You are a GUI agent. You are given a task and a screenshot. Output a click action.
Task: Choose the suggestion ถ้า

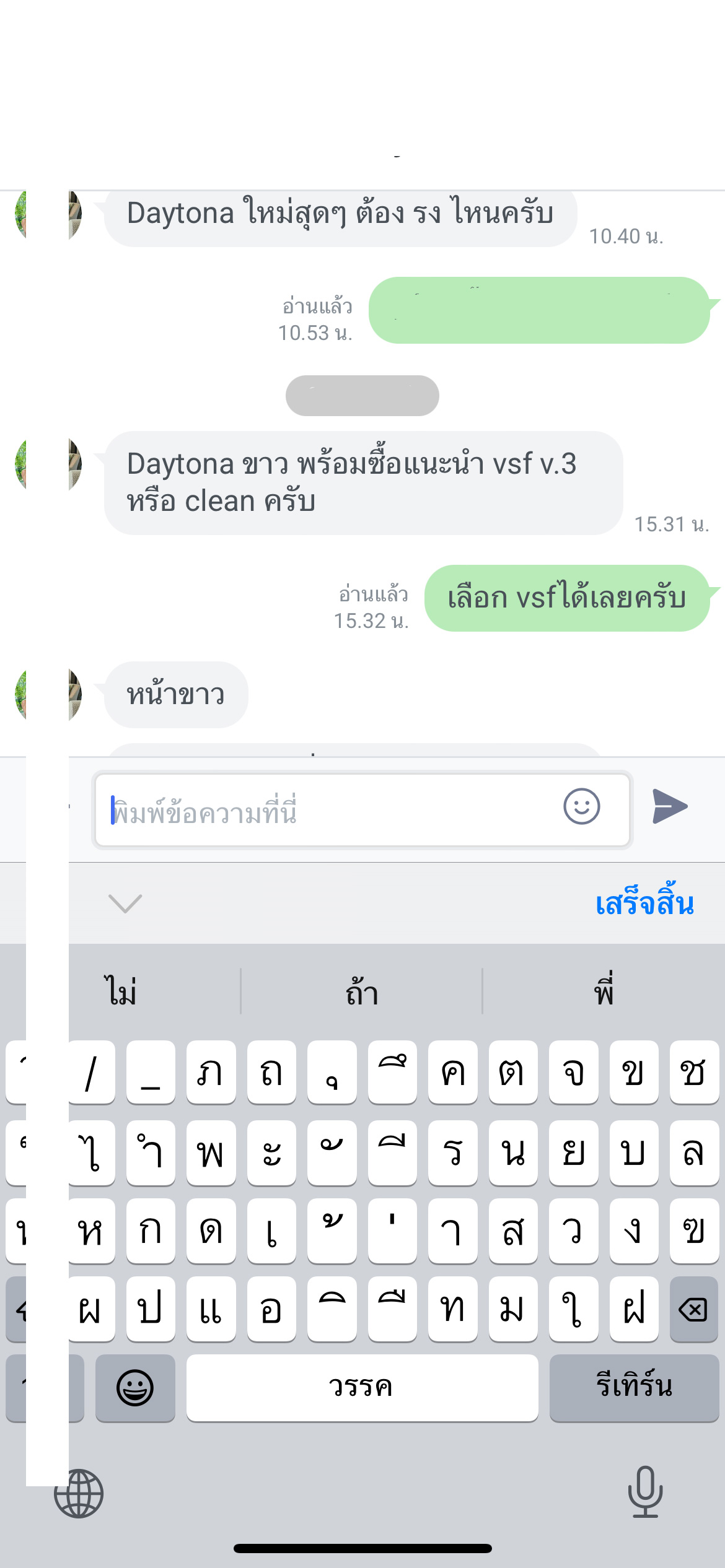tap(362, 992)
